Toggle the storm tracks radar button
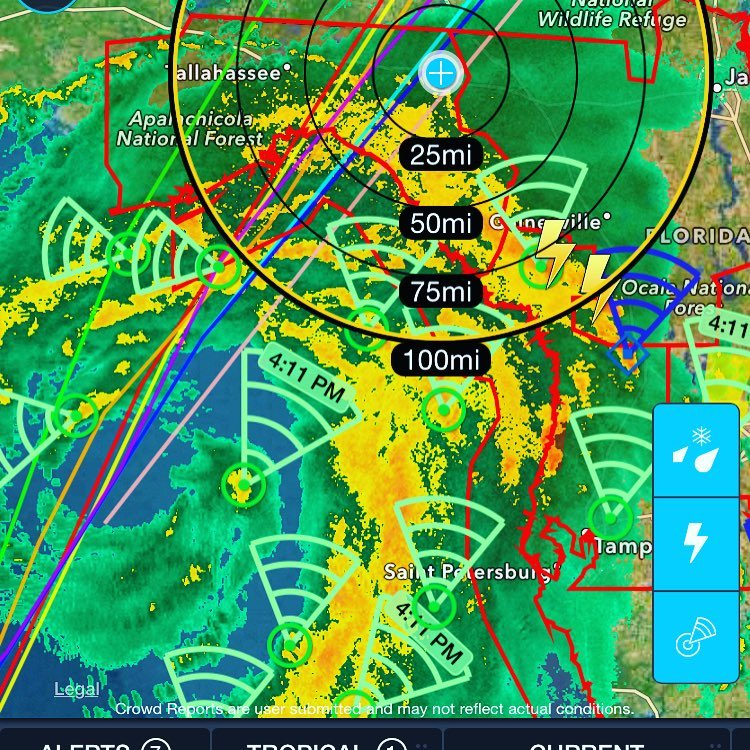The image size is (750, 750). [696, 635]
